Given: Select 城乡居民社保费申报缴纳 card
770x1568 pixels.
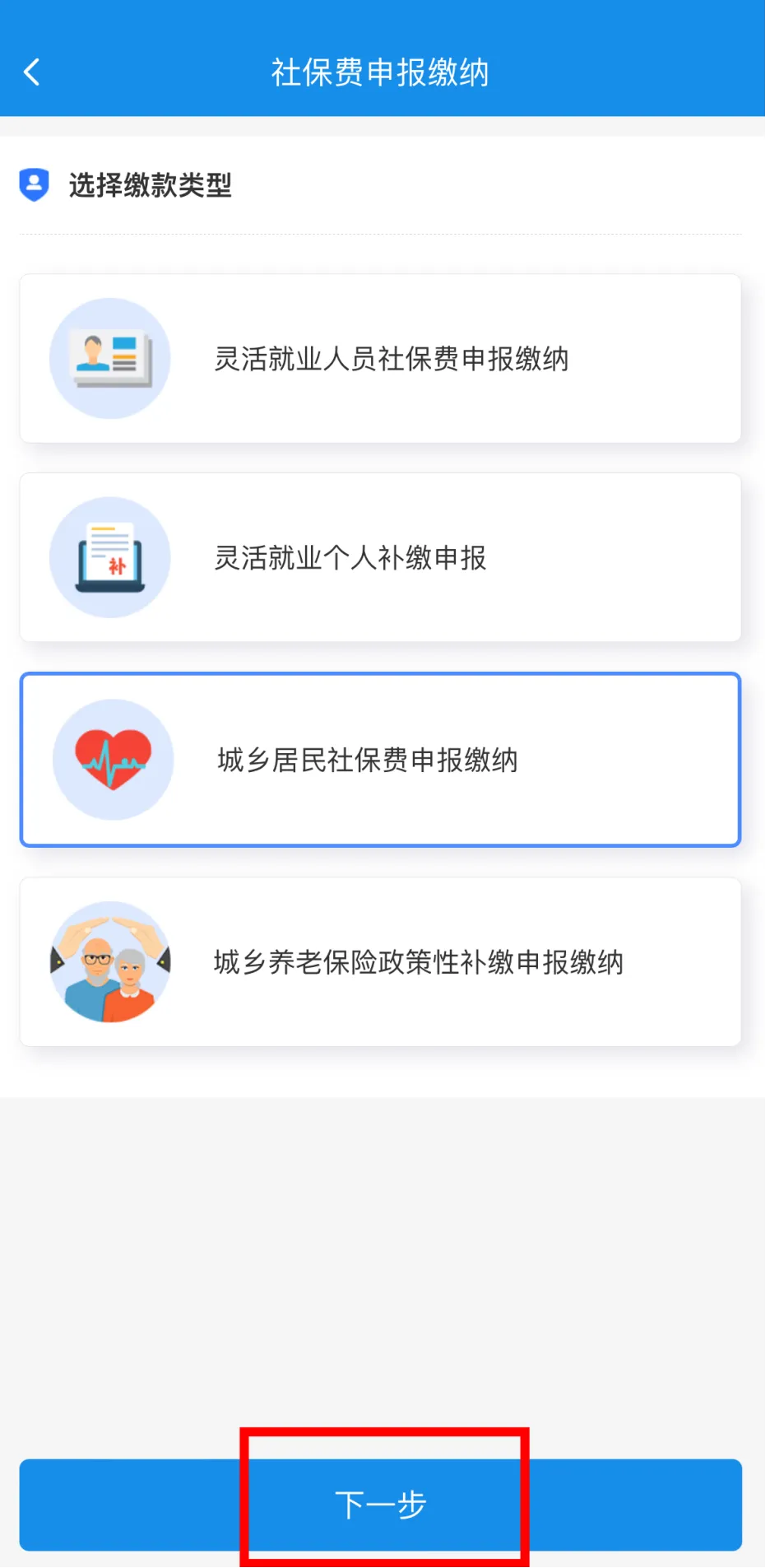Looking at the screenshot, I should click(x=380, y=760).
